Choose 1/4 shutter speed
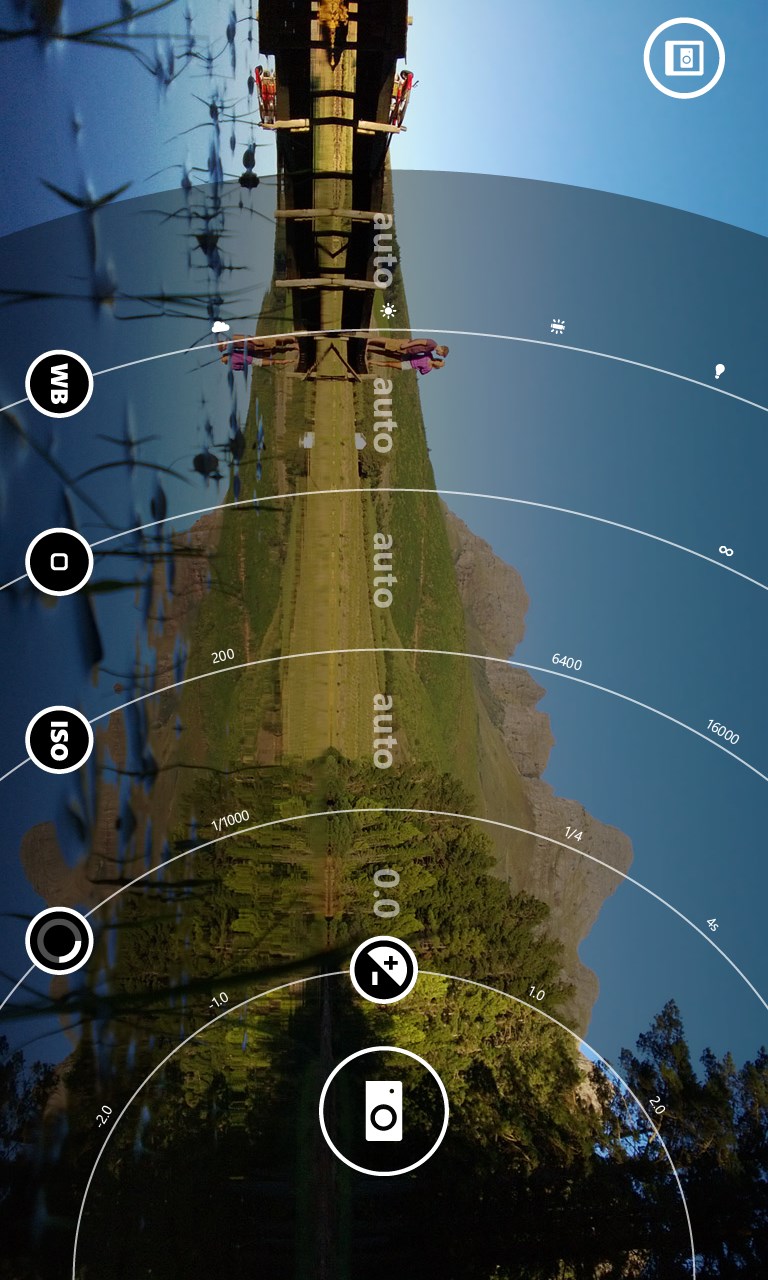Screen dimensions: 768x1280 coord(574,834)
